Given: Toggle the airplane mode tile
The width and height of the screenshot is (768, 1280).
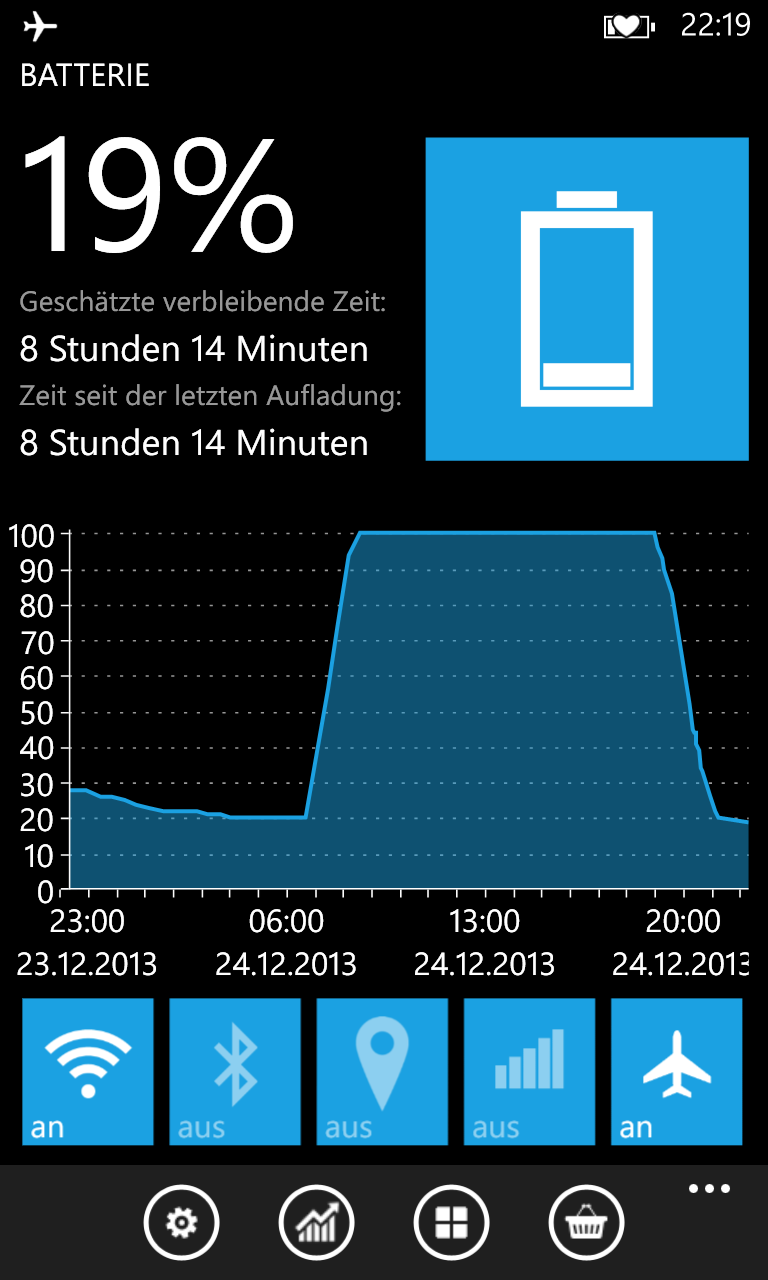Looking at the screenshot, I should [x=677, y=1071].
